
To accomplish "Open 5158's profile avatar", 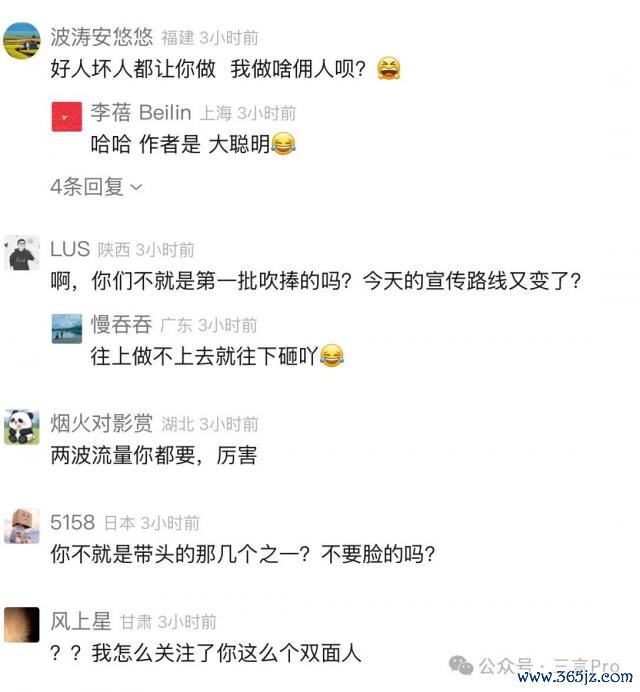I will (x=22, y=525).
